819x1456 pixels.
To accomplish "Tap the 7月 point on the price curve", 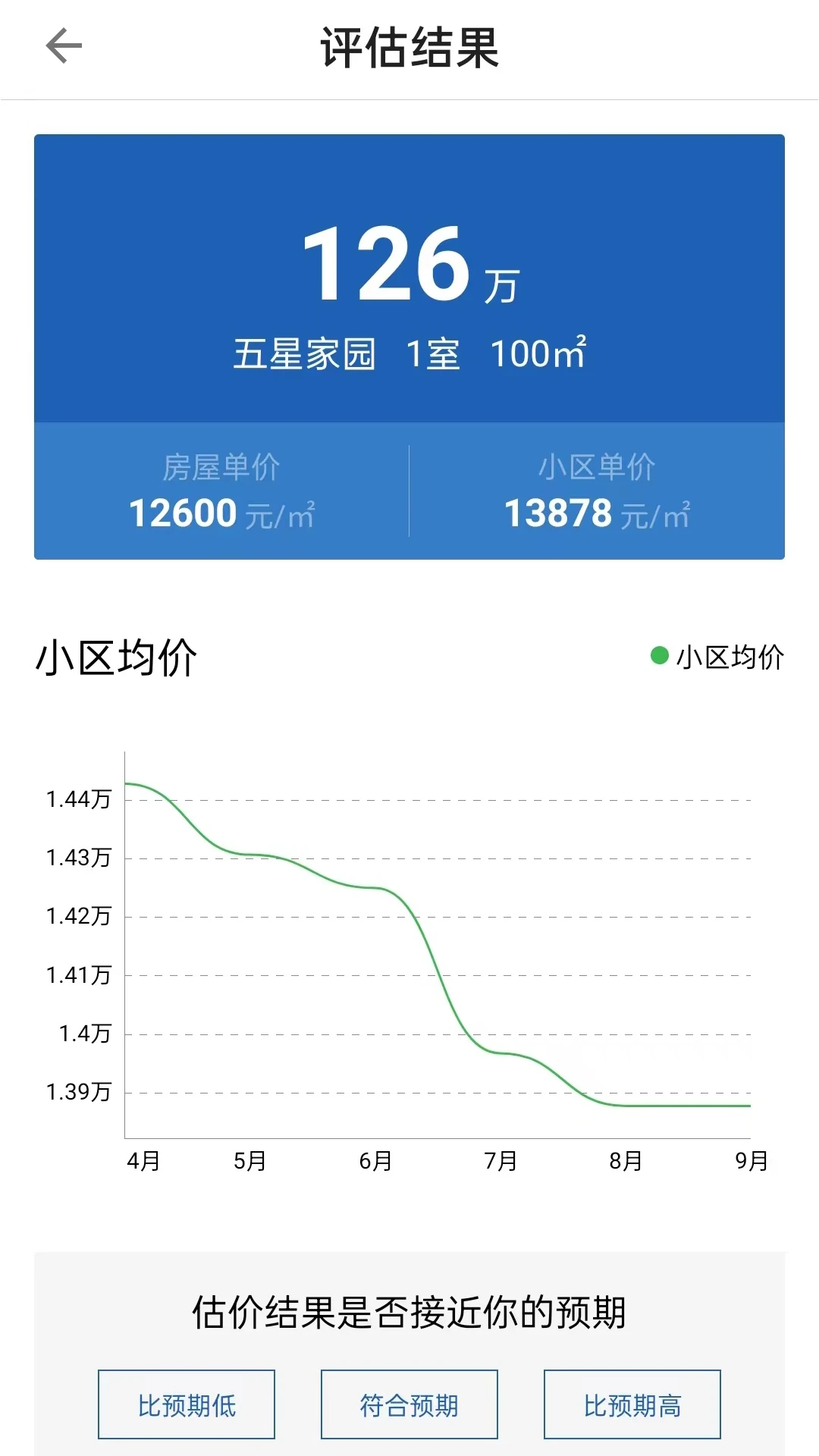I will (x=500, y=1052).
